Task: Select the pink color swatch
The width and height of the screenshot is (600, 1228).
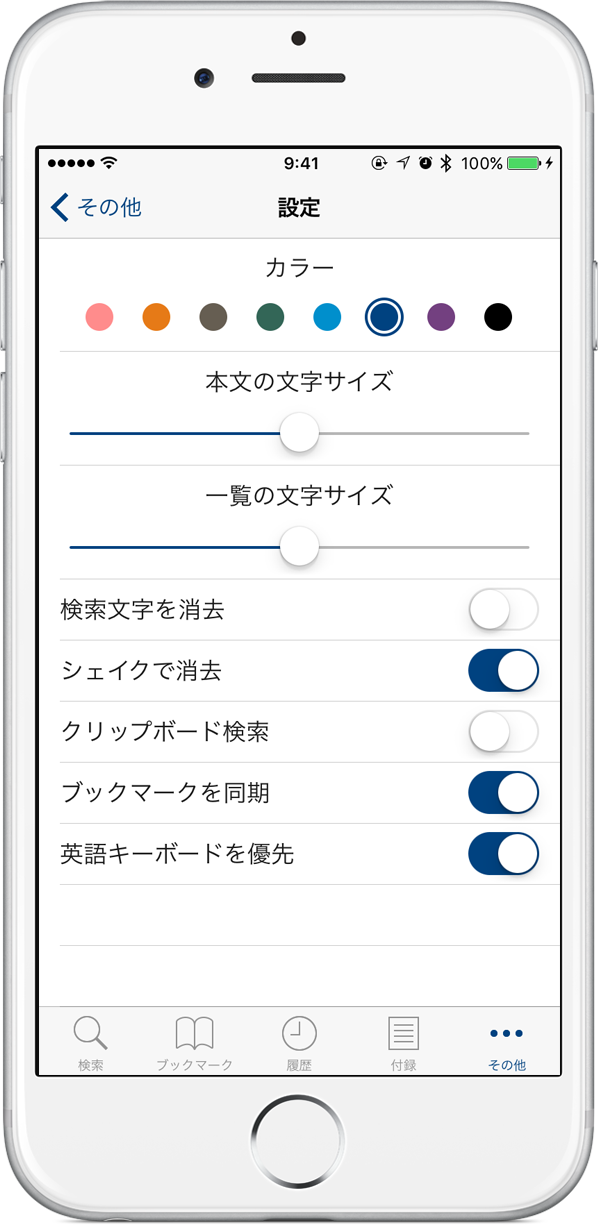Action: (99, 318)
